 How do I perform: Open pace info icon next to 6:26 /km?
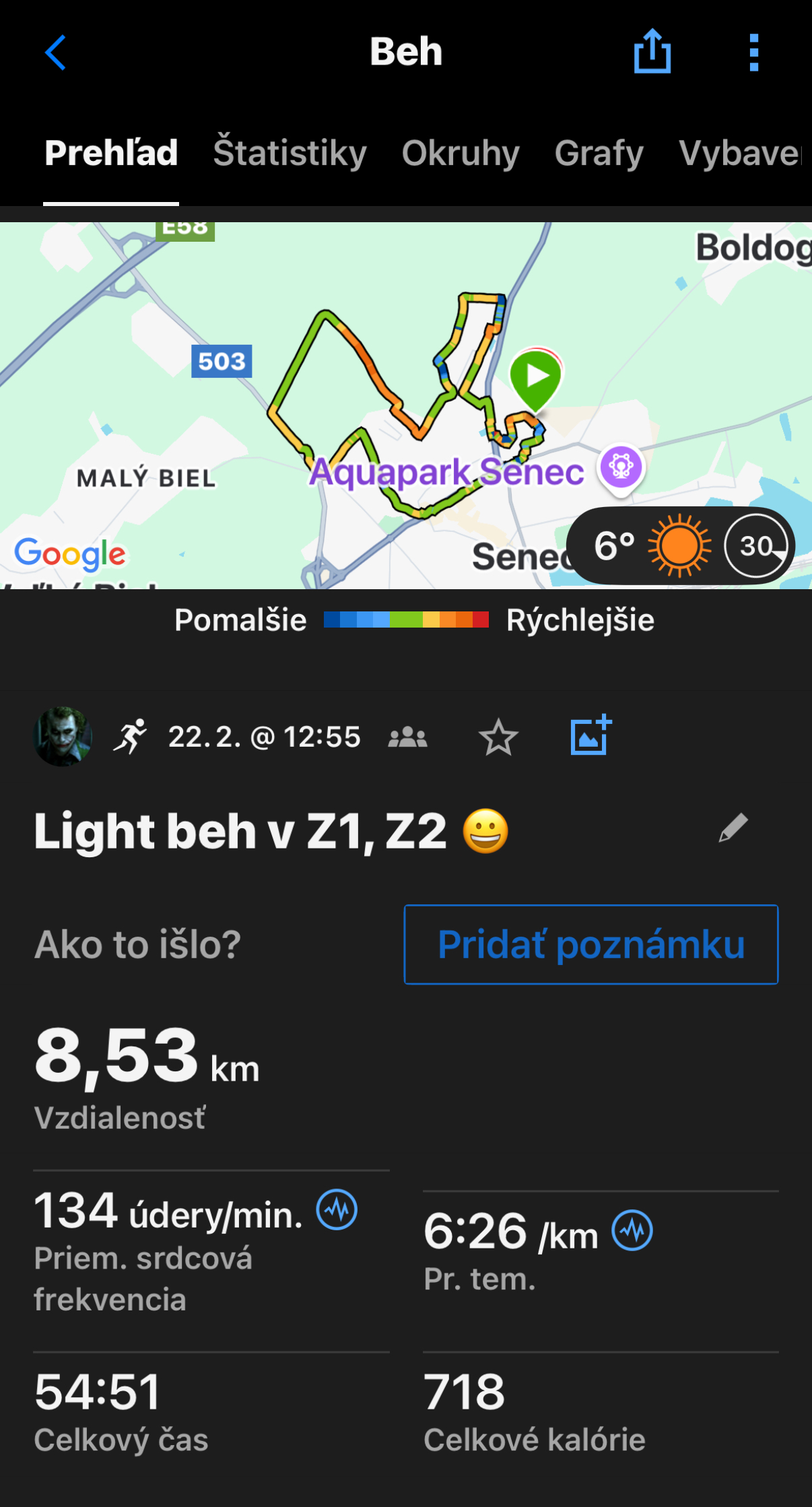pyautogui.click(x=632, y=1230)
